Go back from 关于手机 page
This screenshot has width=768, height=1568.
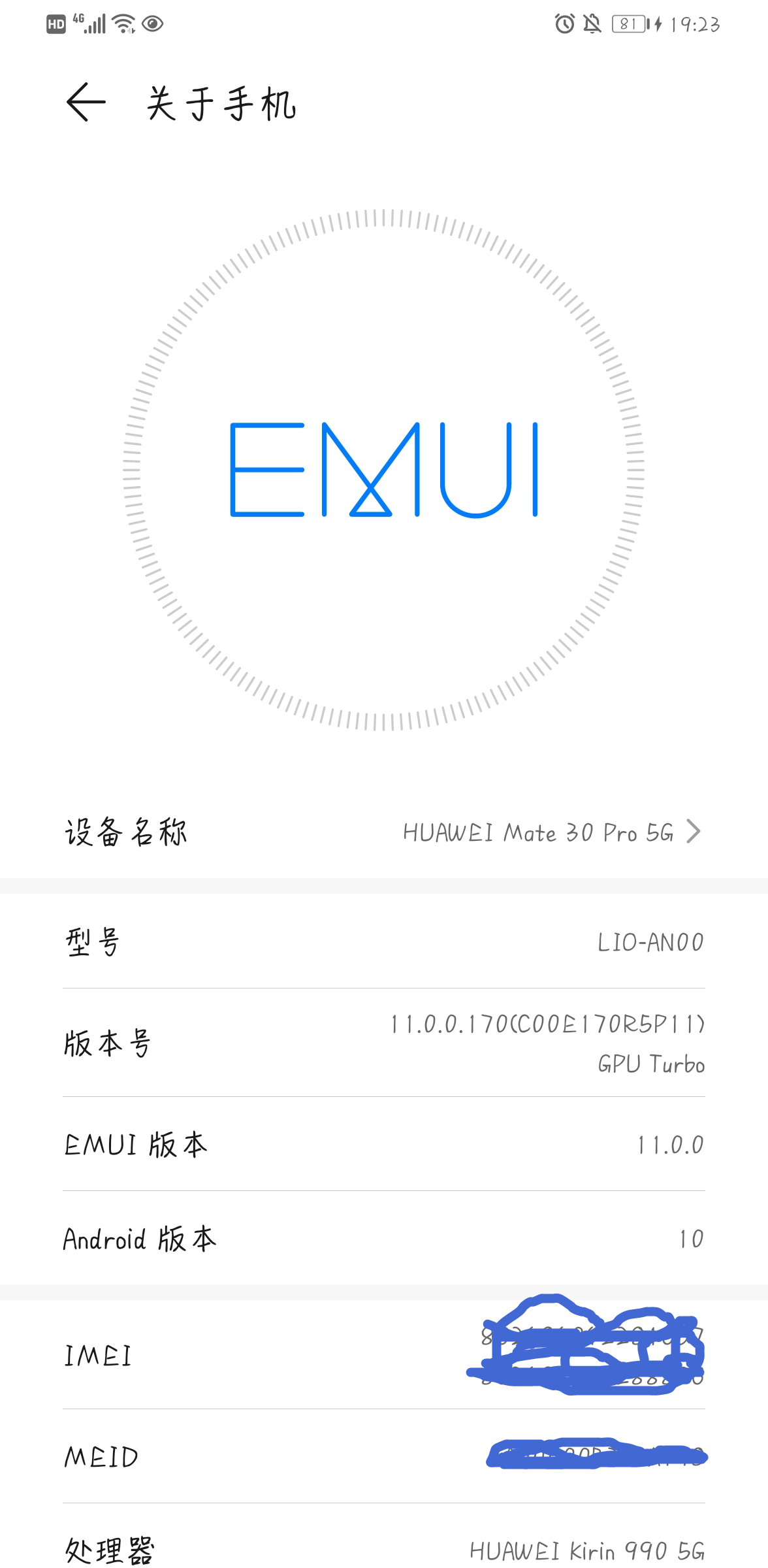(x=86, y=103)
